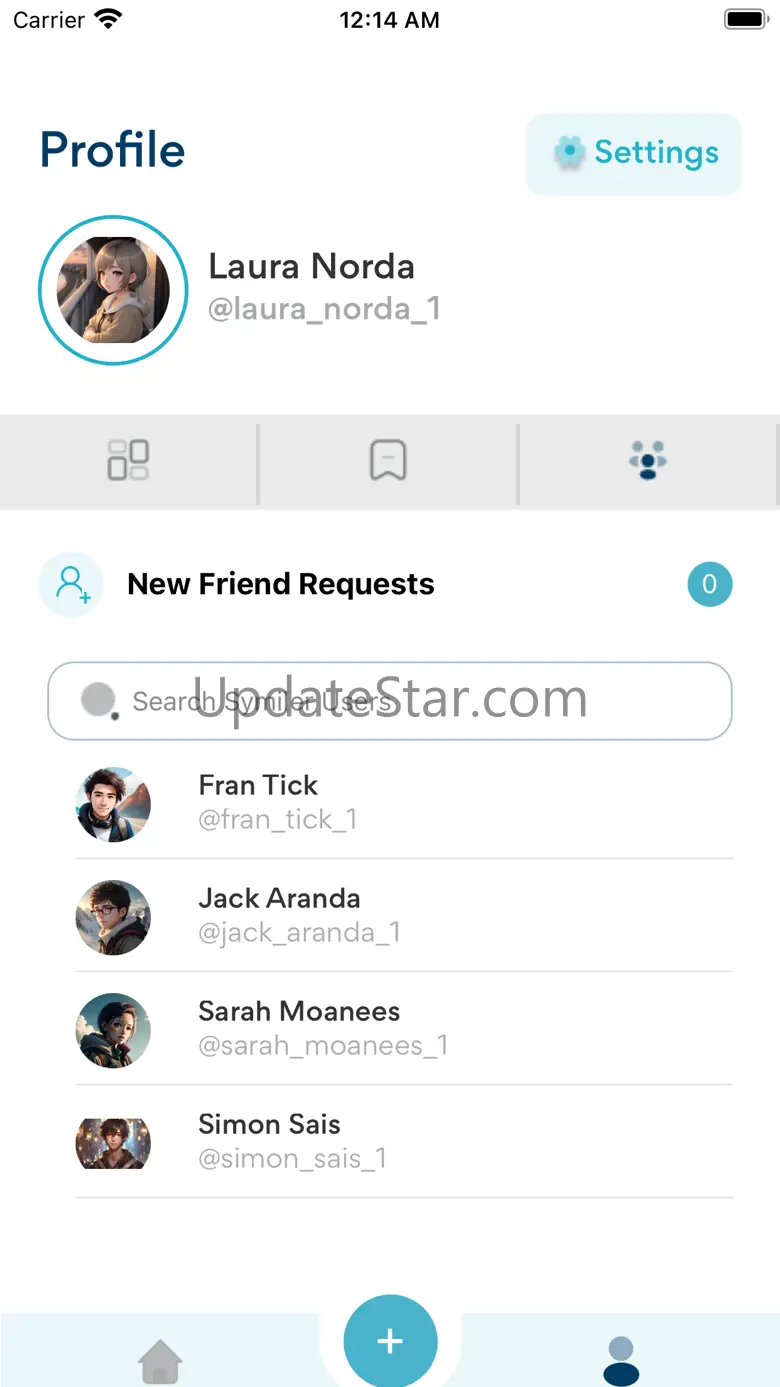780x1387 pixels.
Task: Switch to the posts grid tab
Action: pos(128,460)
